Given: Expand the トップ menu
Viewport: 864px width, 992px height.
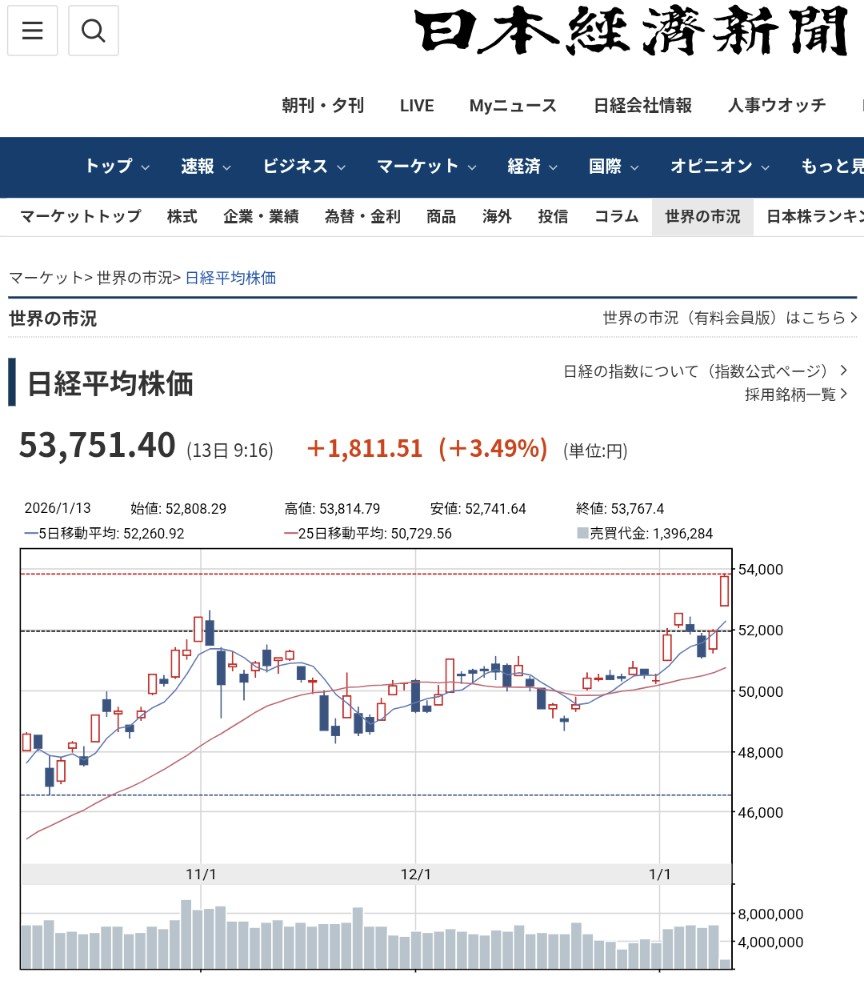Looking at the screenshot, I should pos(117,167).
